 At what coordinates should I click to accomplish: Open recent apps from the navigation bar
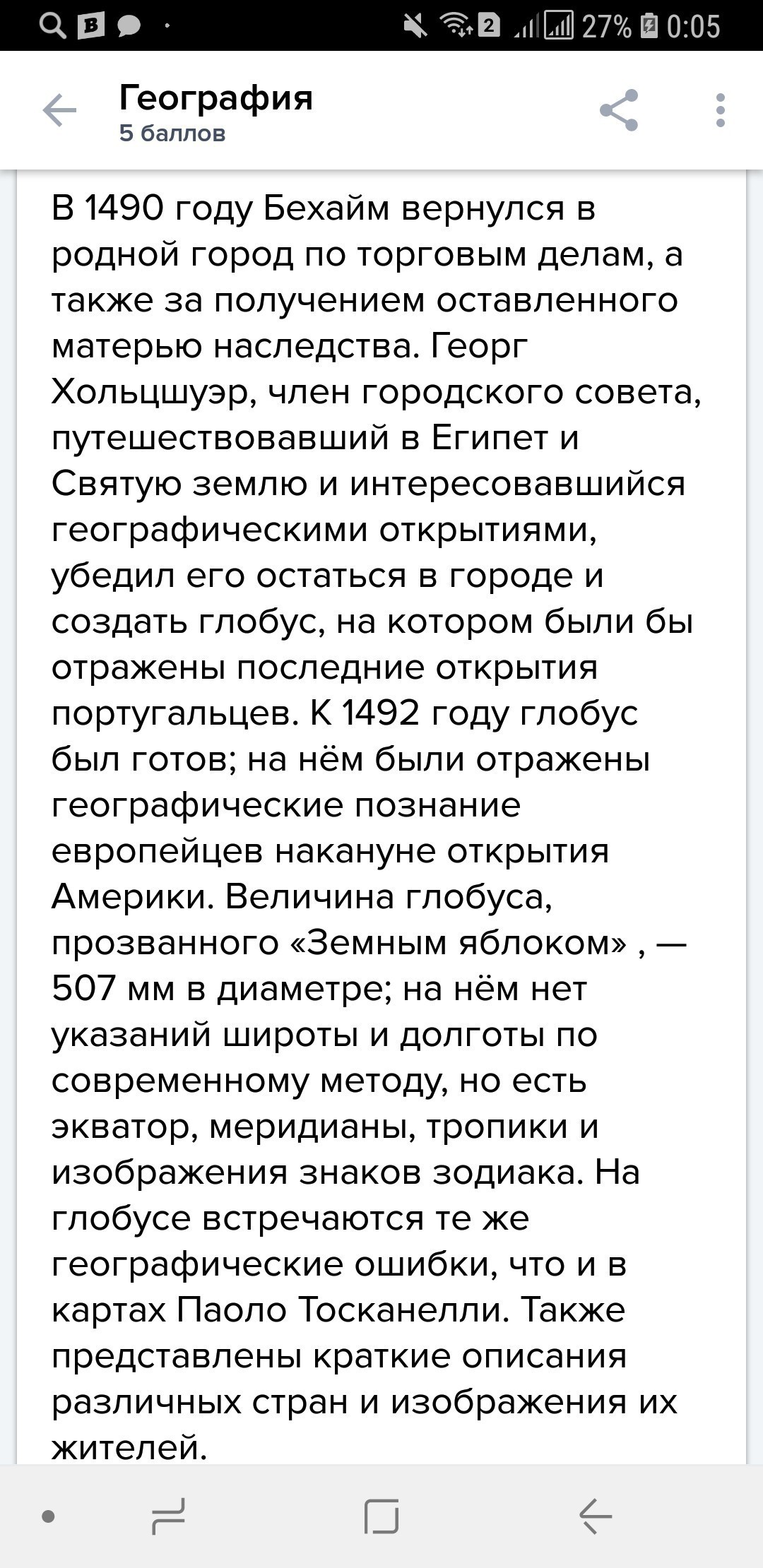168,1516
